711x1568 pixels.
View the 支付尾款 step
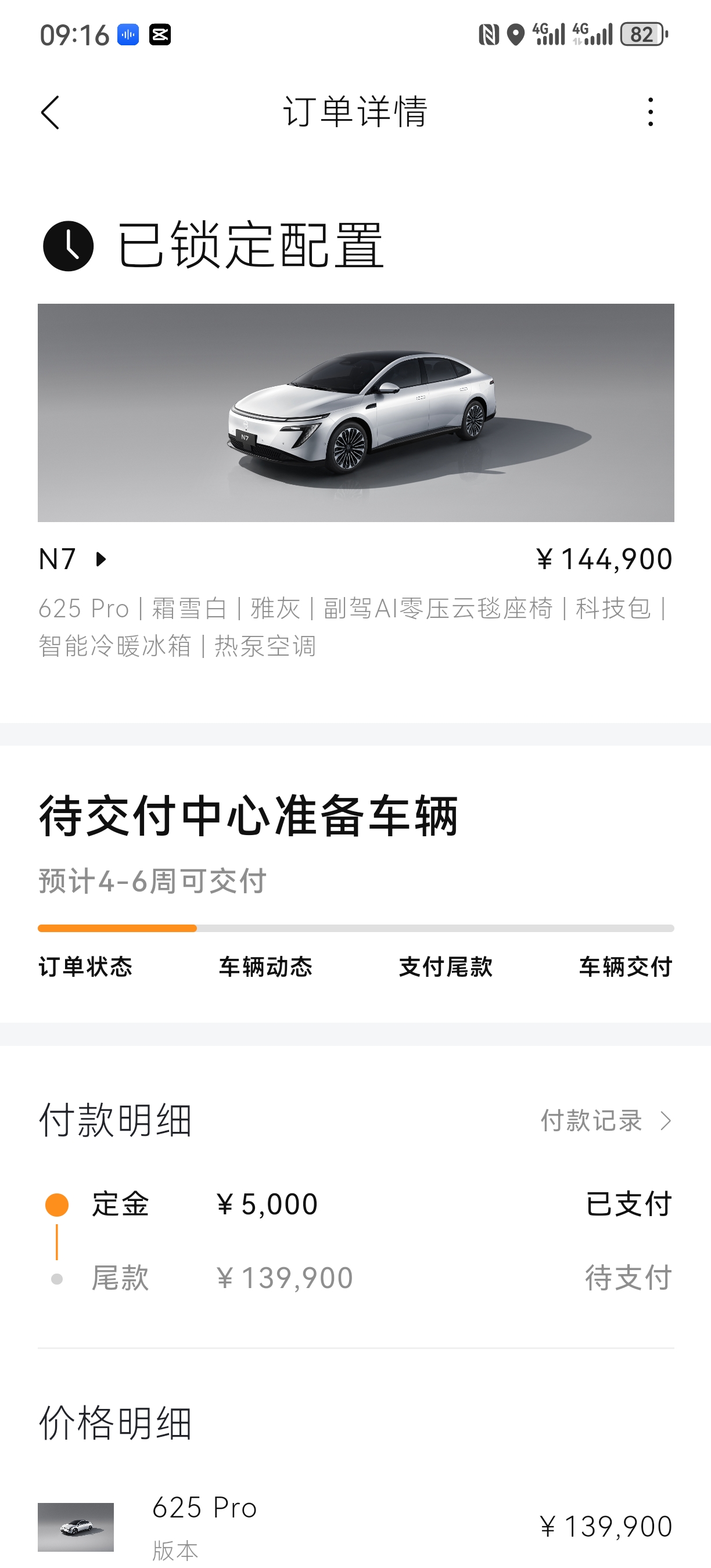point(446,966)
